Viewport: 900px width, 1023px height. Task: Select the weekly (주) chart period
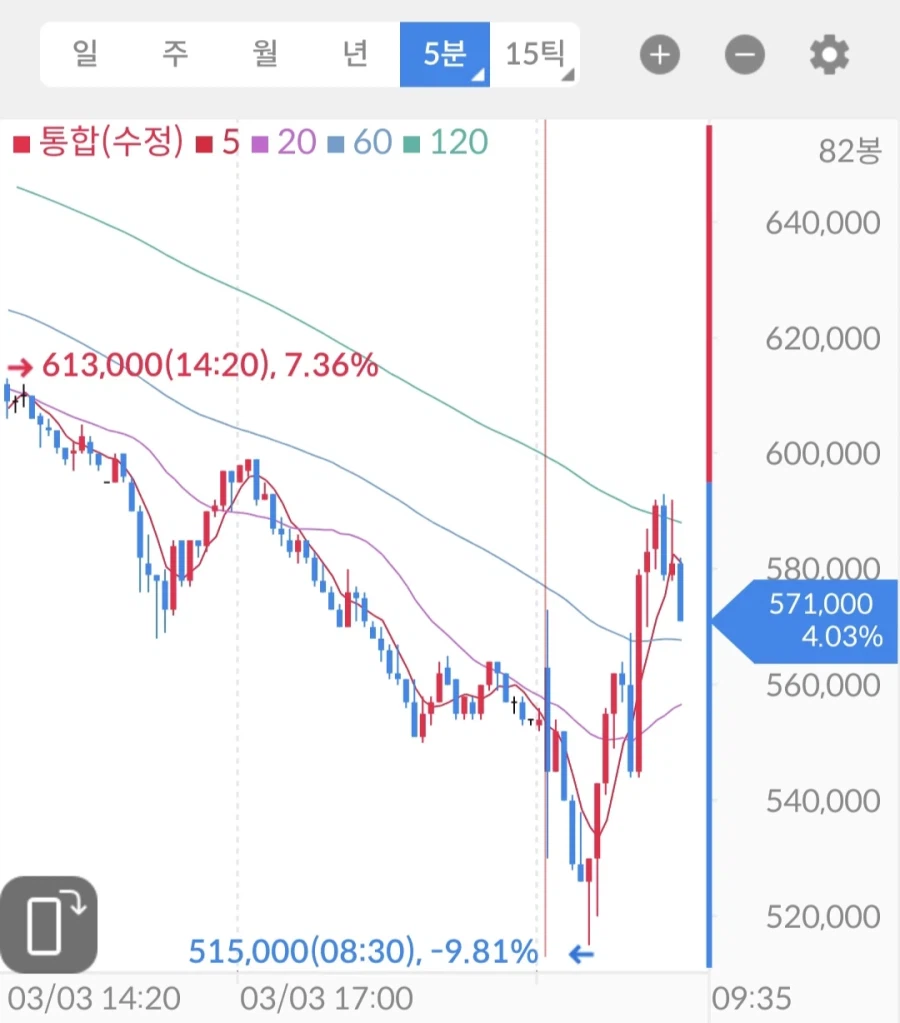coord(175,54)
